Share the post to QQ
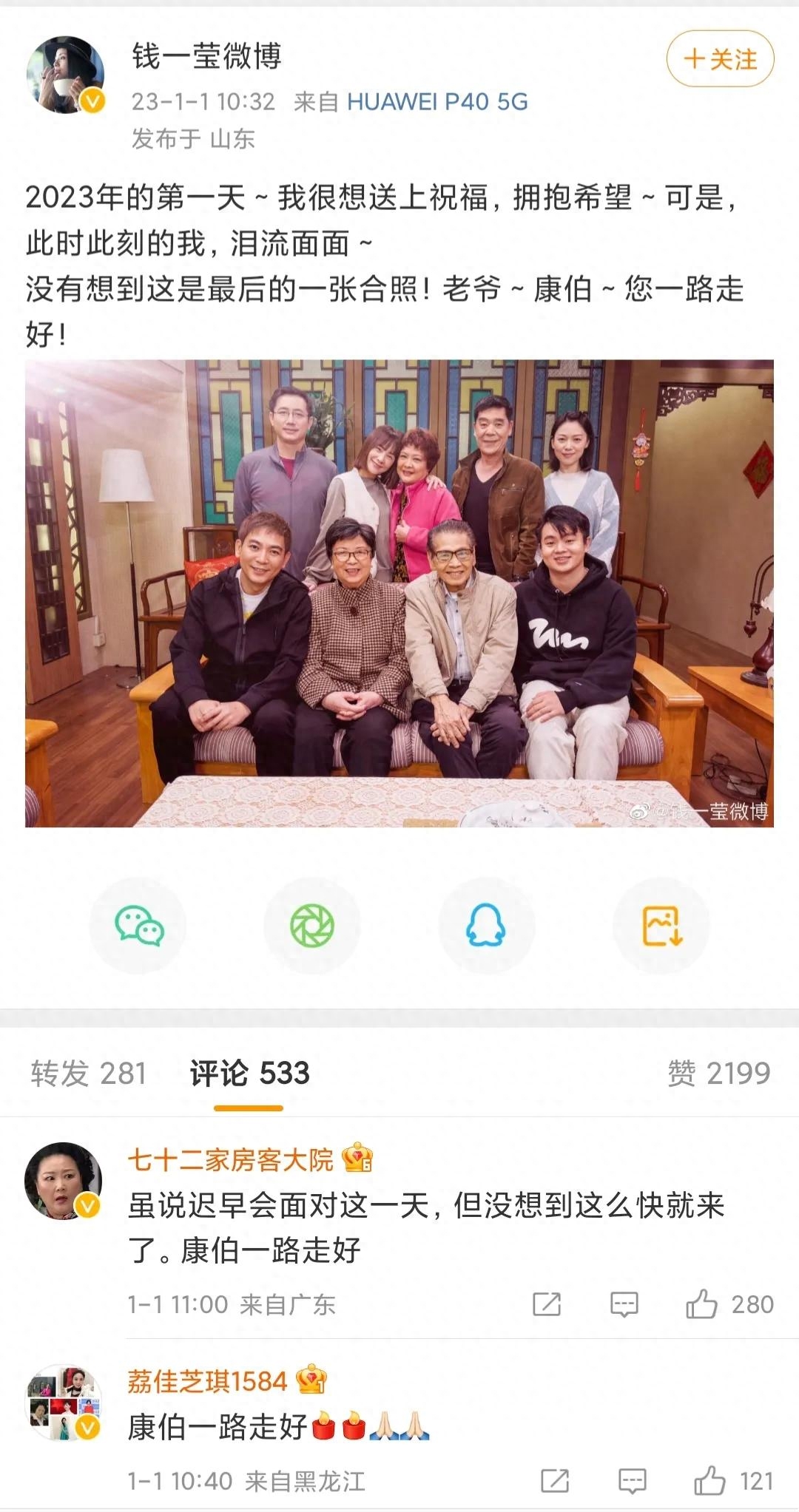The width and height of the screenshot is (799, 1512). tap(486, 926)
